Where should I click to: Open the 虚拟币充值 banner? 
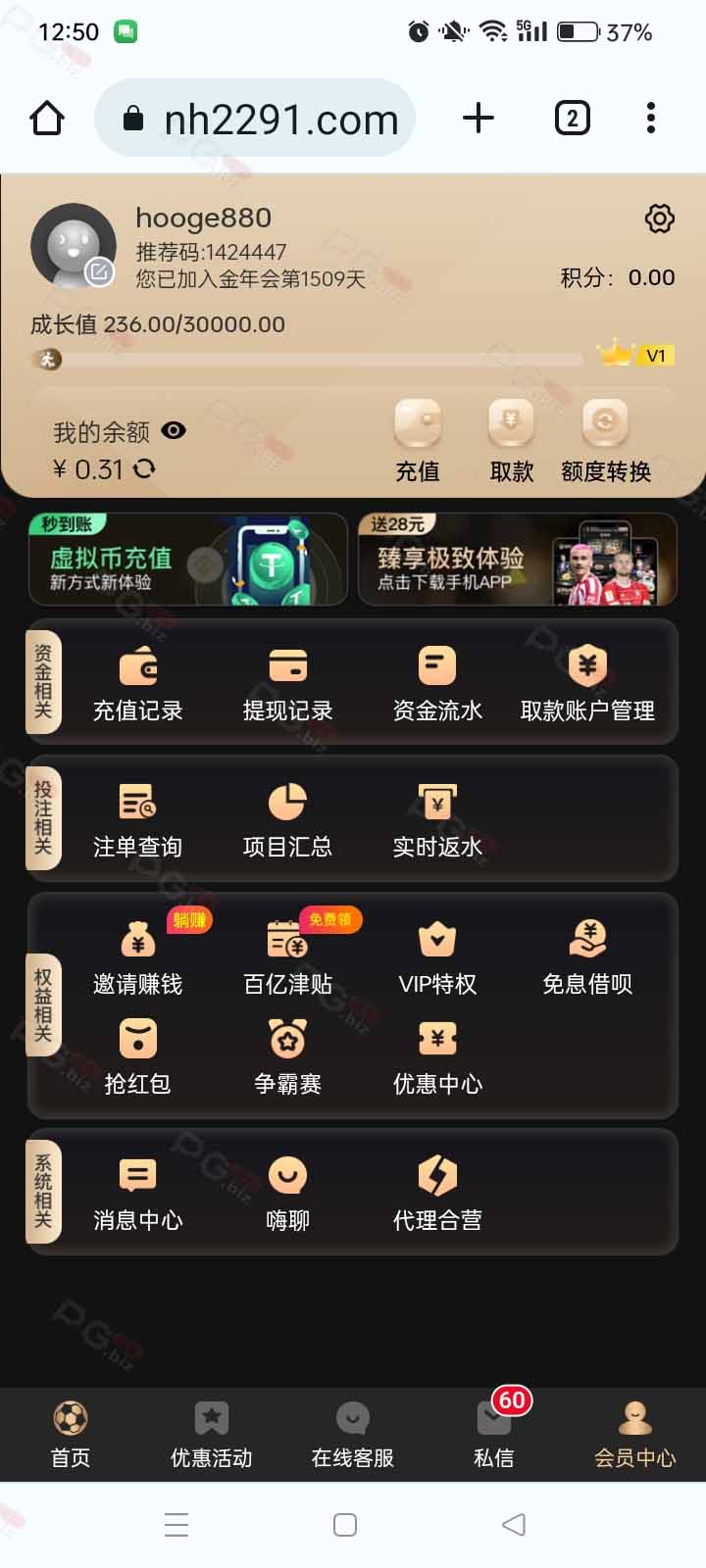(188, 560)
